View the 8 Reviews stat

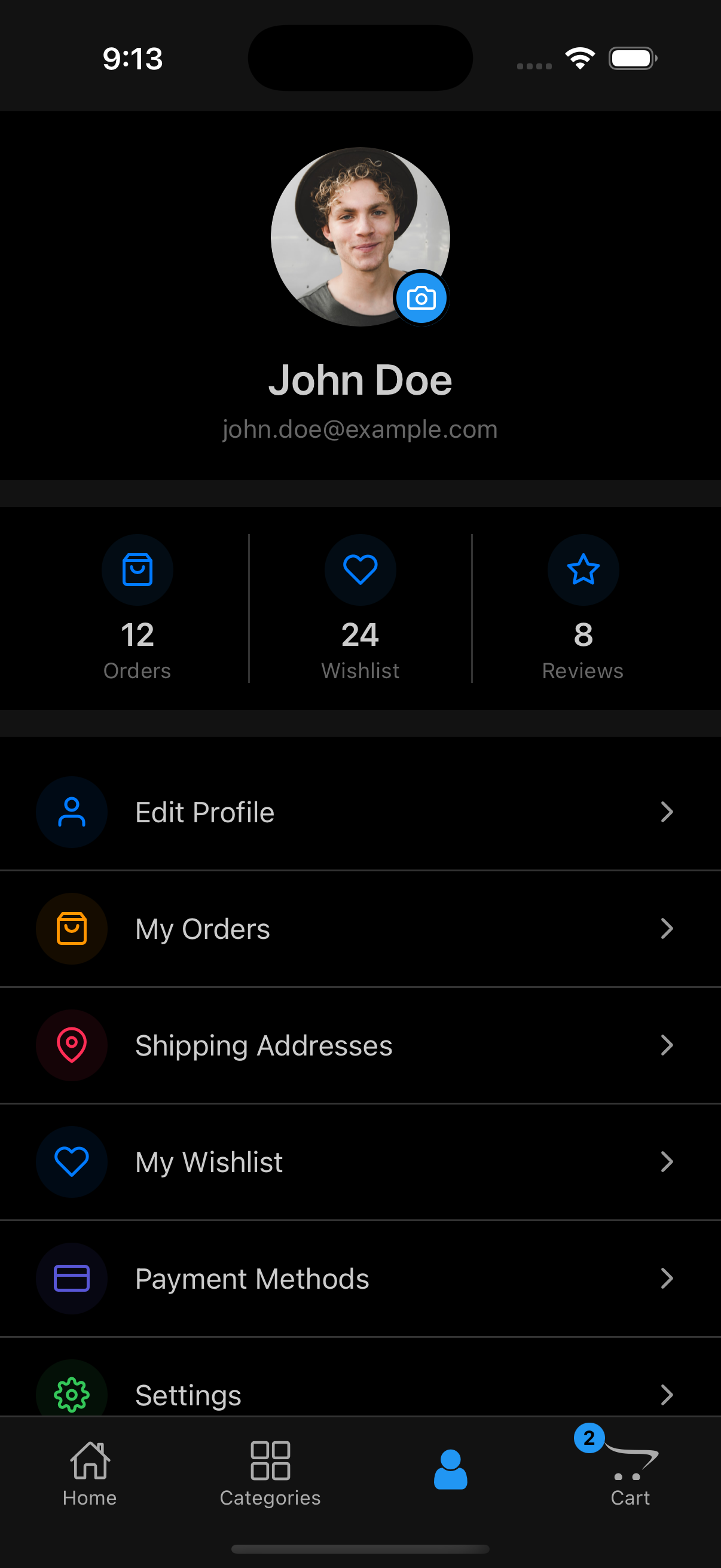point(583,608)
